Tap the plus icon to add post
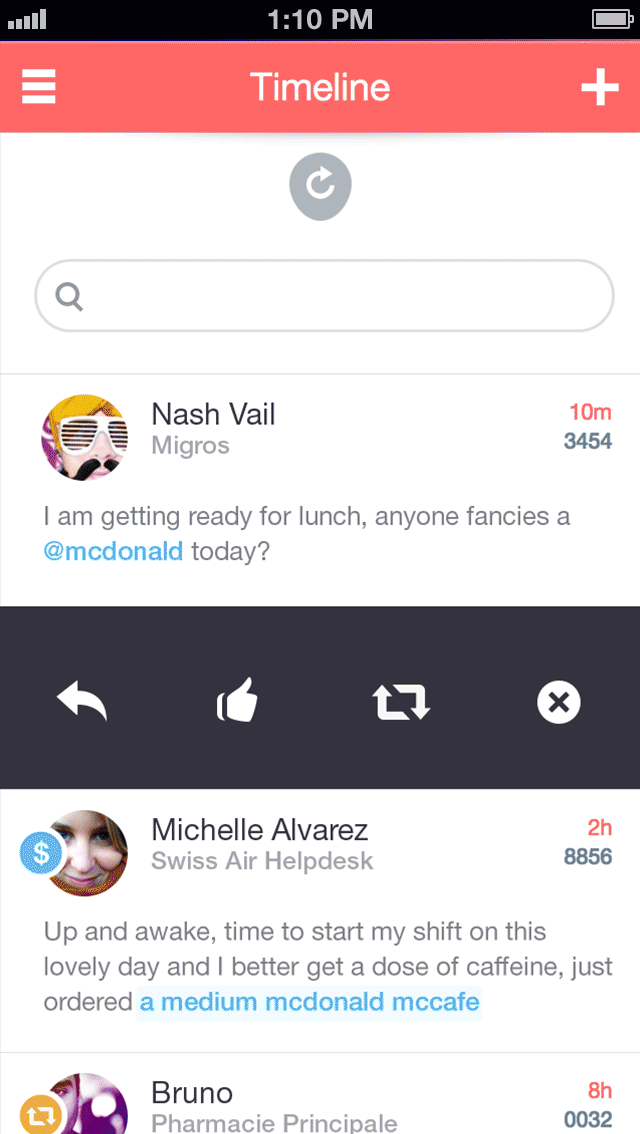Viewport: 640px width, 1134px height. click(600, 87)
